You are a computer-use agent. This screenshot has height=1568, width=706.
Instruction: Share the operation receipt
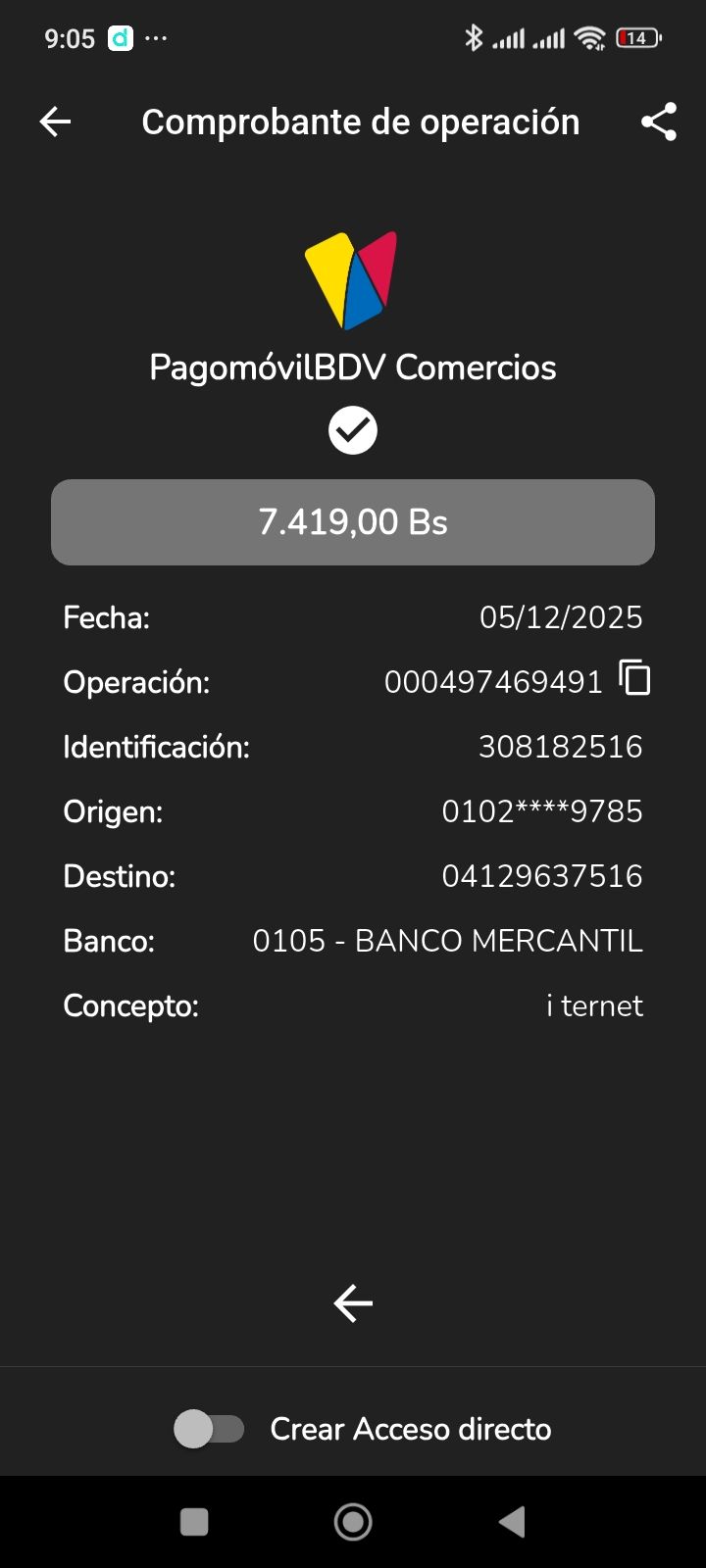(x=659, y=122)
